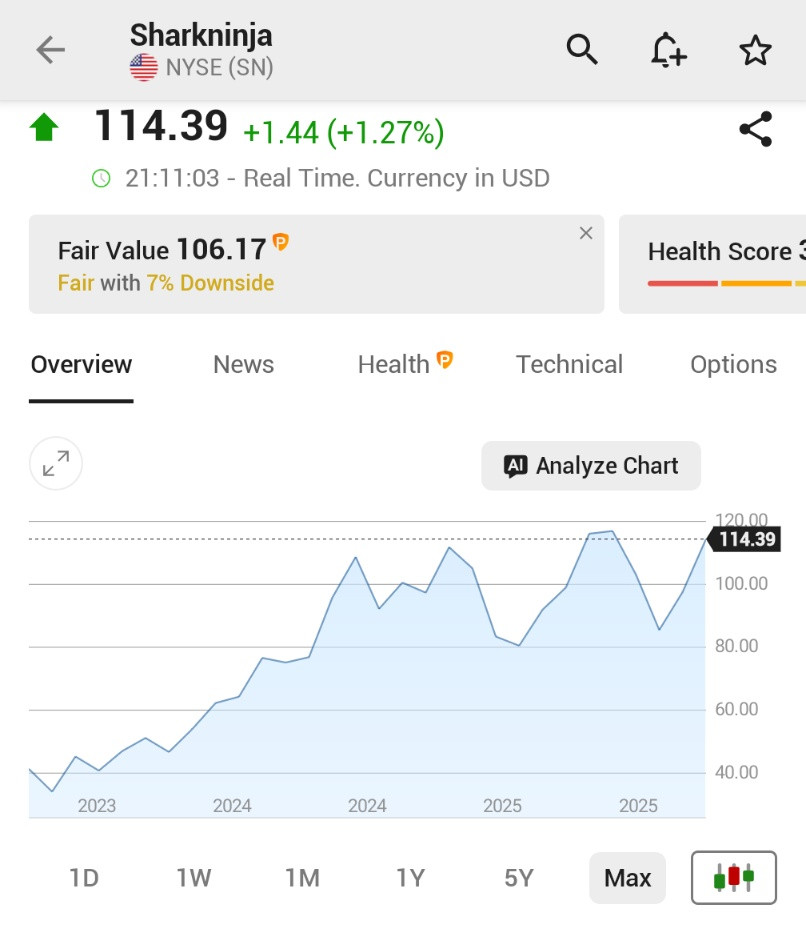Image resolution: width=806 pixels, height=928 pixels.
Task: Share the Sharkninja quote
Action: [755, 130]
